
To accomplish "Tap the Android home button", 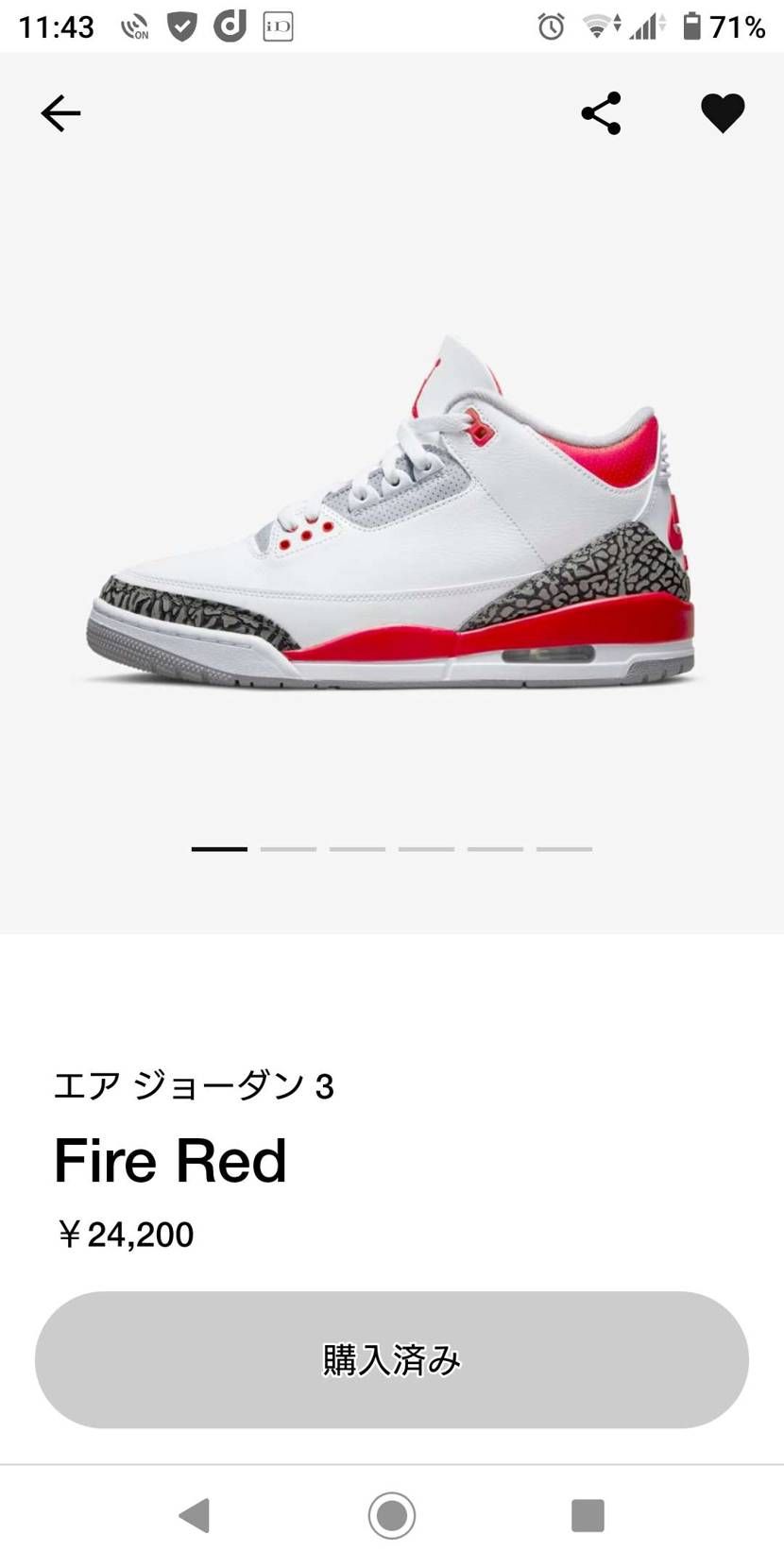I will 392,1515.
